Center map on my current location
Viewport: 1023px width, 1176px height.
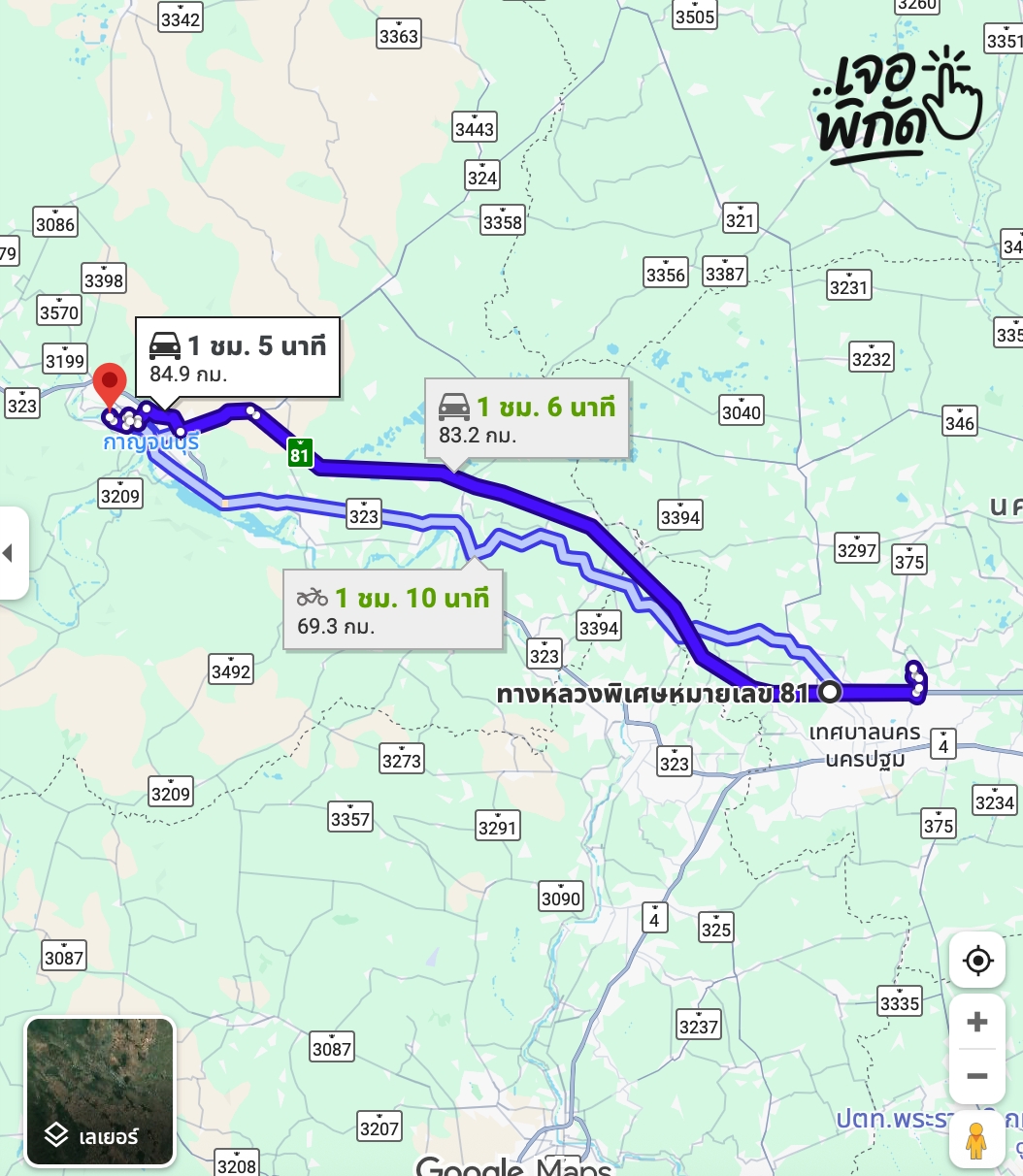click(x=976, y=961)
